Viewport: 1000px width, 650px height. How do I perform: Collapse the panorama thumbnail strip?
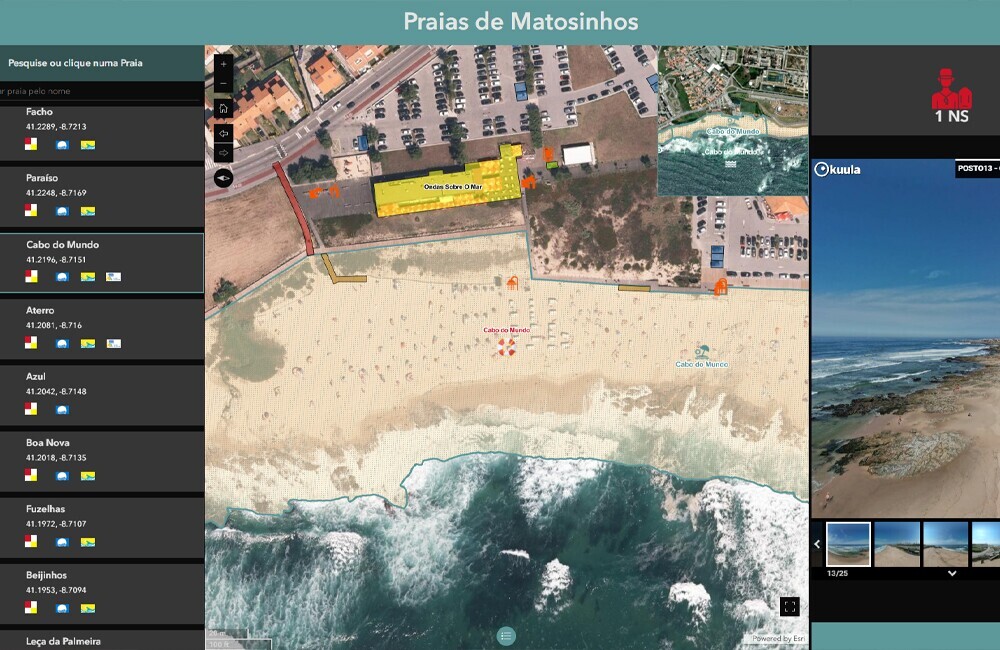[951, 574]
